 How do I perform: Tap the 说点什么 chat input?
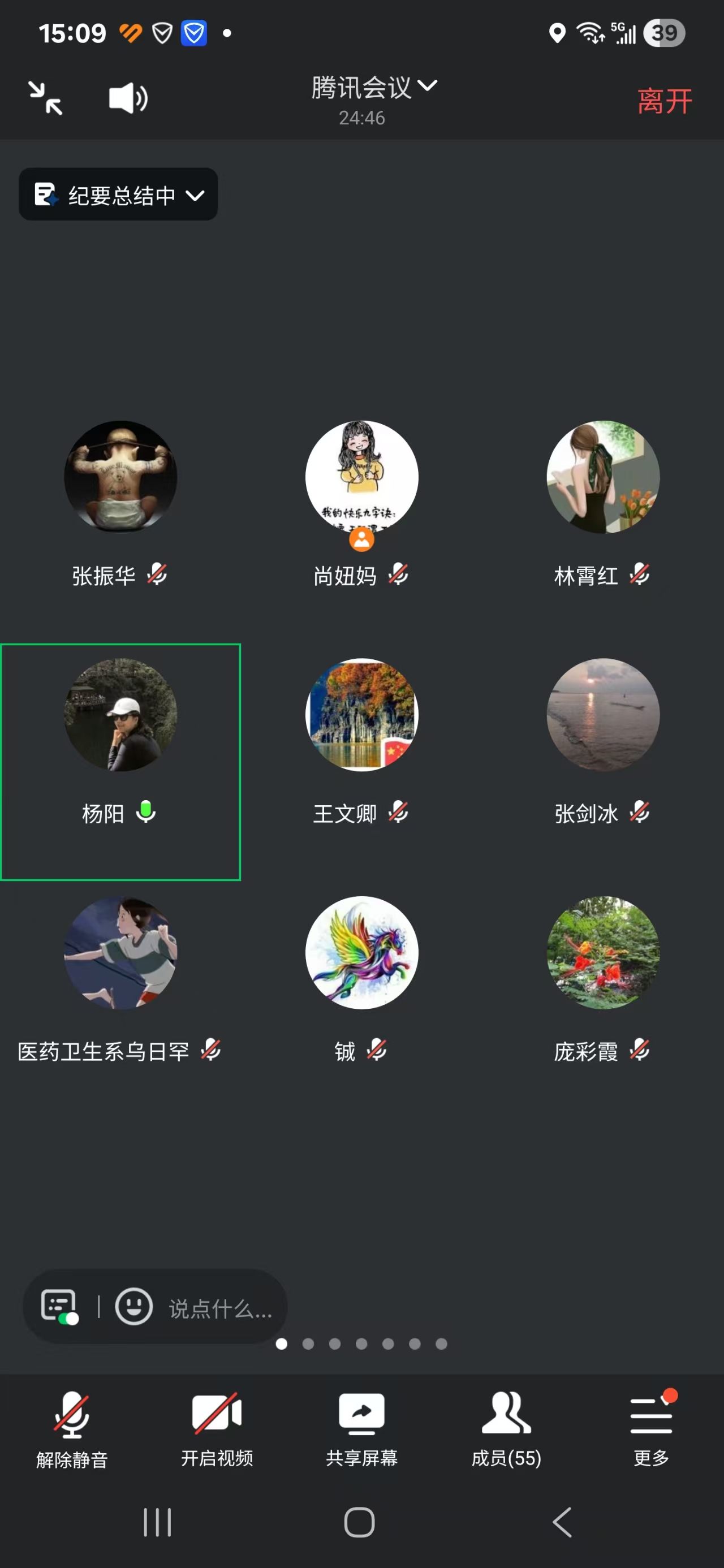pos(220,1308)
